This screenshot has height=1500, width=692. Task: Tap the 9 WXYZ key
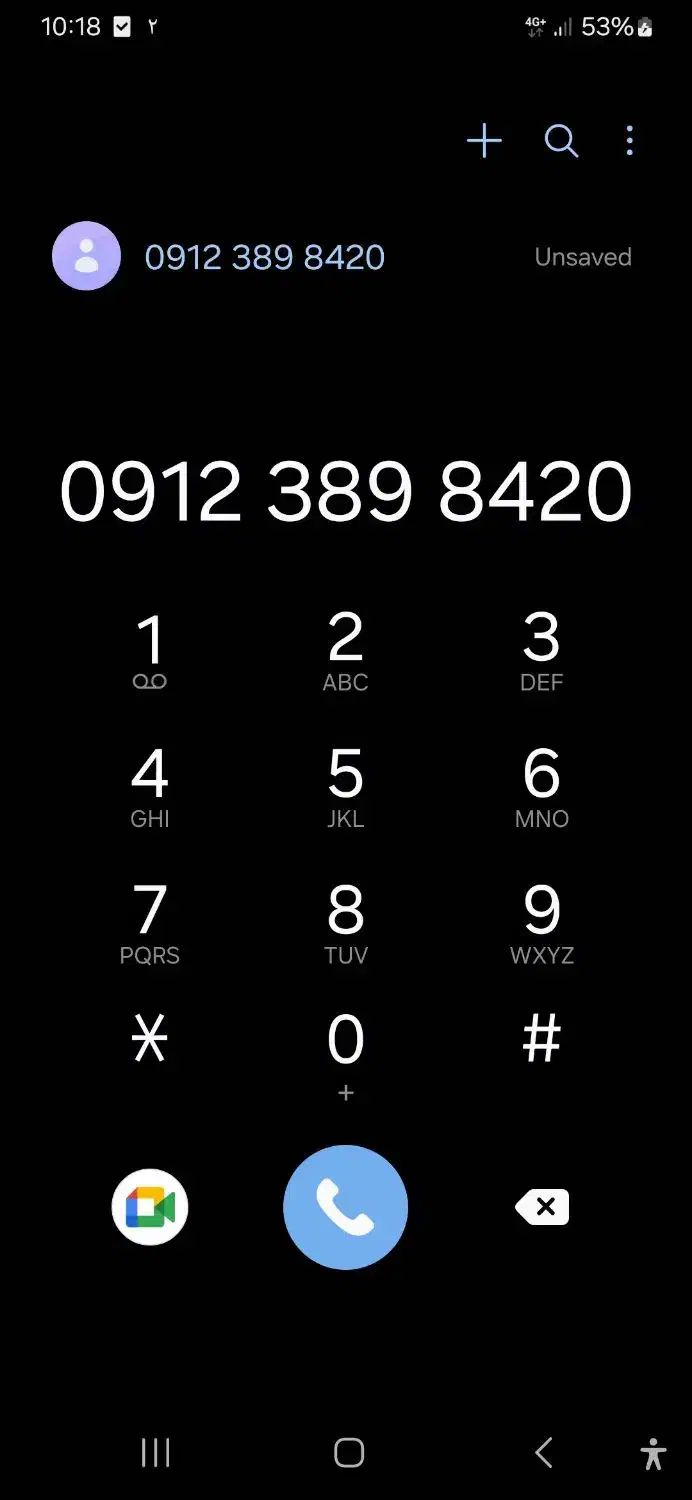coord(542,925)
